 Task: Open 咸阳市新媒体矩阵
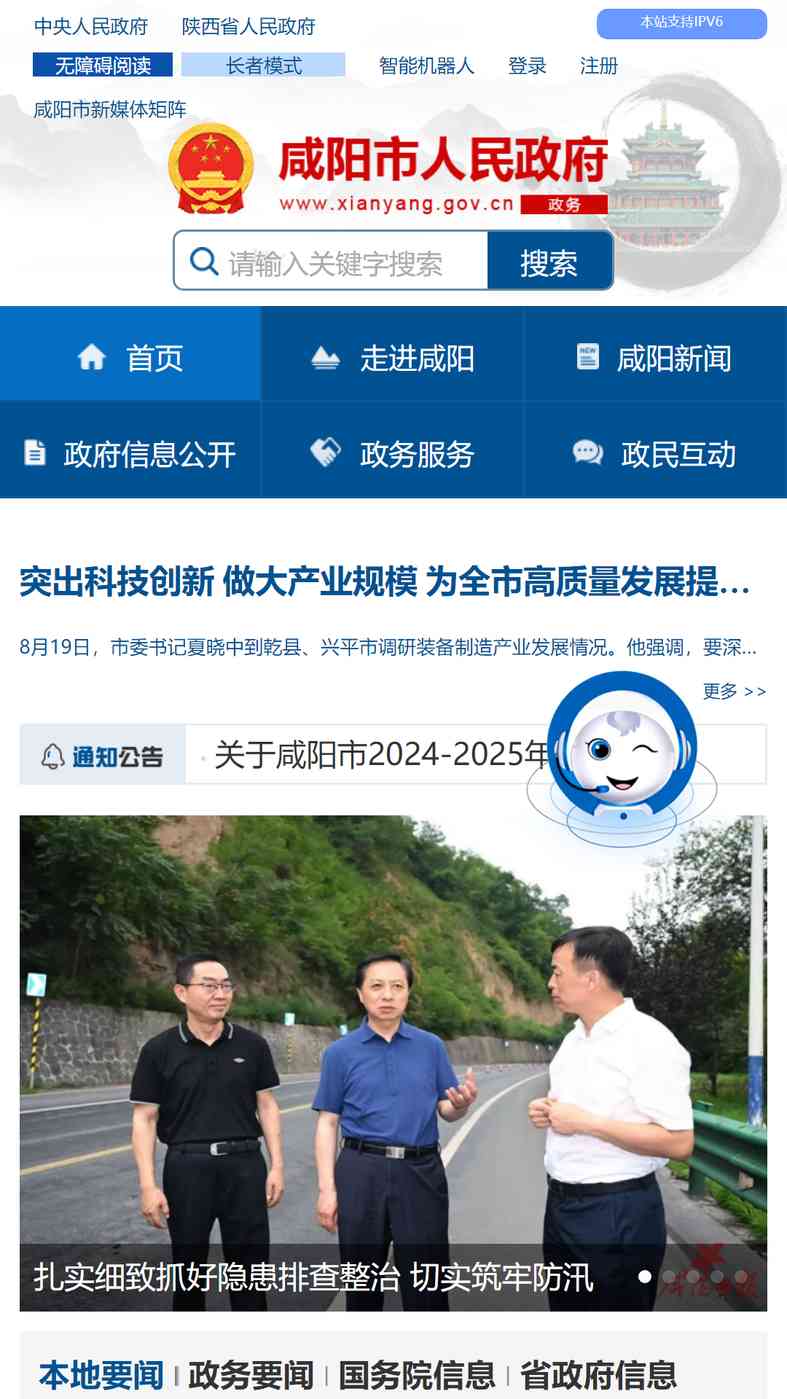click(110, 109)
